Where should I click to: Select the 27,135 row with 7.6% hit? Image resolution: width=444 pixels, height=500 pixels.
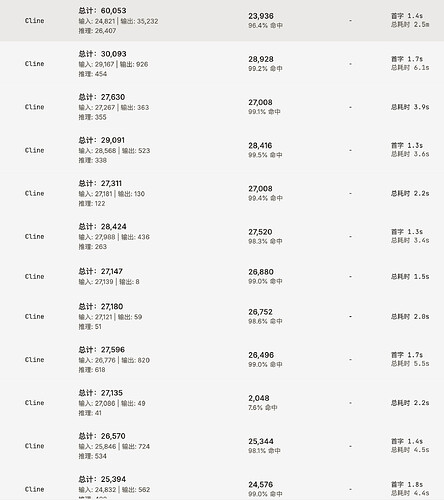pos(222,403)
